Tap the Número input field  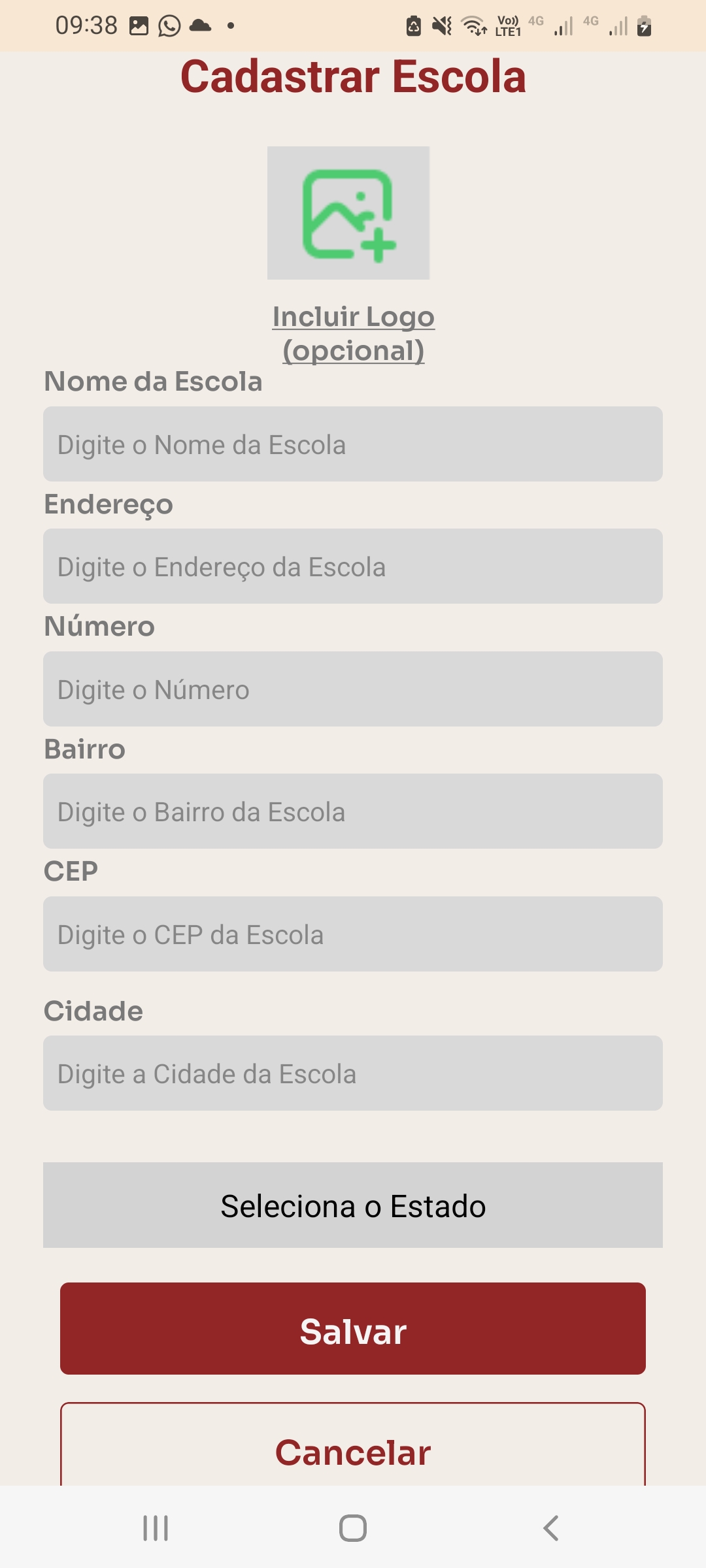click(353, 689)
